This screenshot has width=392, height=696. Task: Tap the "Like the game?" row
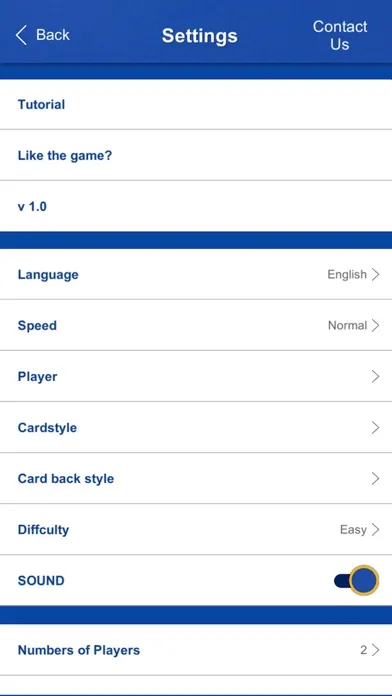[x=196, y=155]
